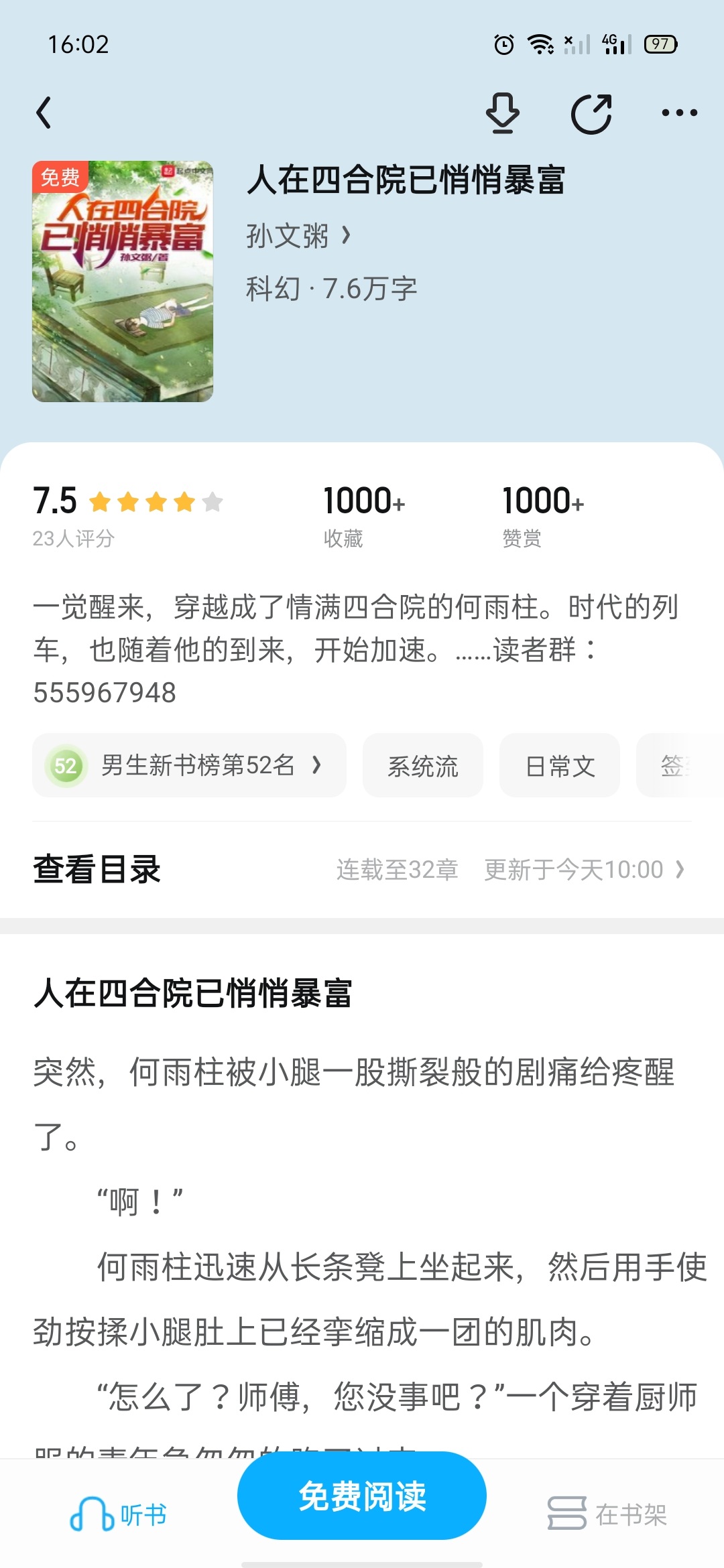The width and height of the screenshot is (724, 1568).
Task: Open the three-dot overflow menu
Action: pyautogui.click(x=679, y=113)
